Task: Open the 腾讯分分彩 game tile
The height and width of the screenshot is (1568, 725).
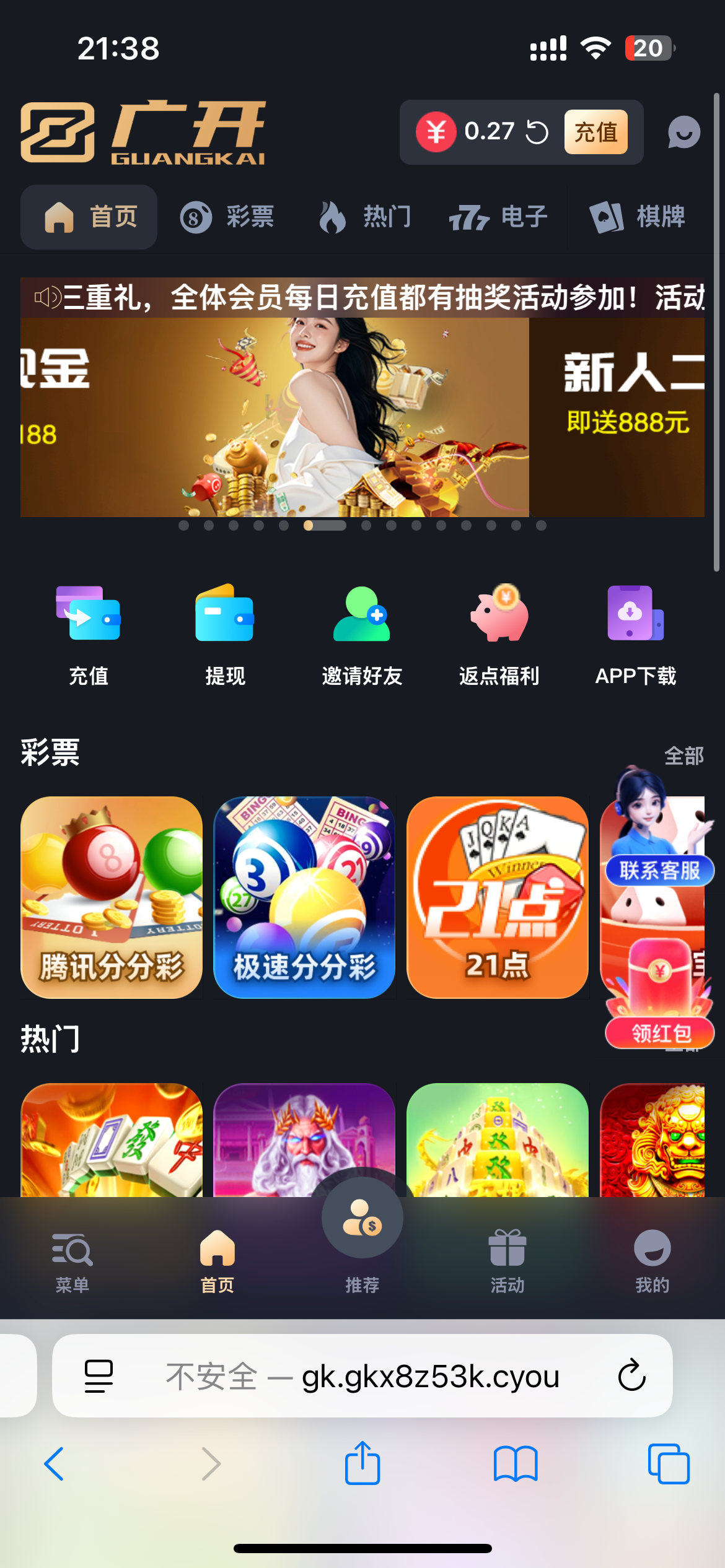Action: click(x=112, y=897)
